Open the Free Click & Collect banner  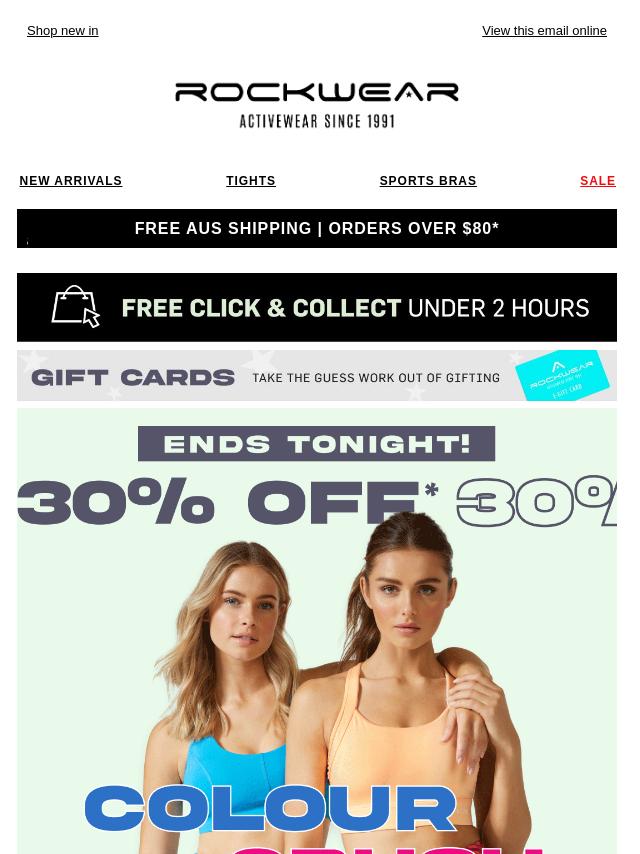click(x=316, y=307)
